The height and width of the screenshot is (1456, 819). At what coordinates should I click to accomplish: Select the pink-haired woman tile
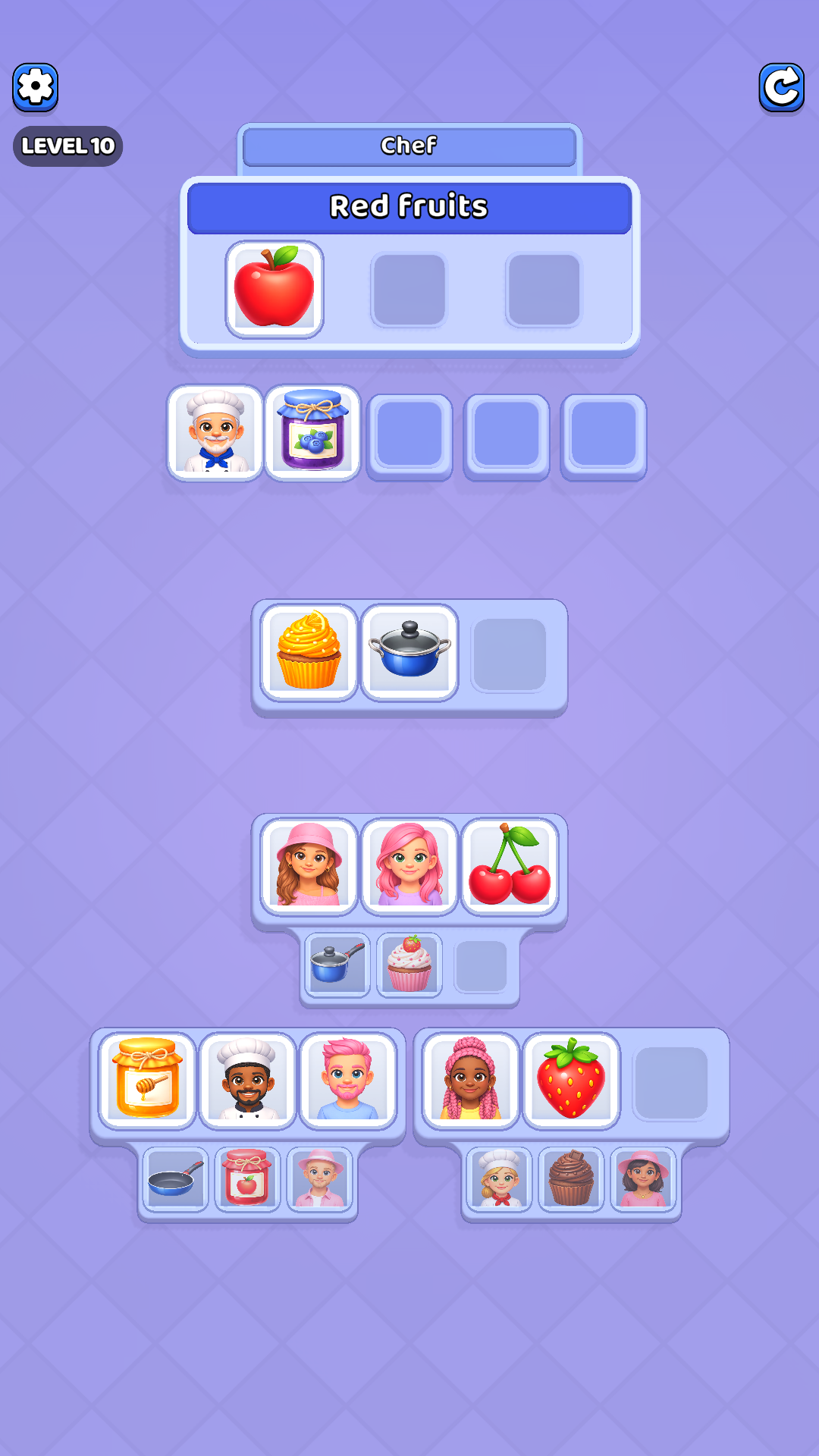coord(409,867)
